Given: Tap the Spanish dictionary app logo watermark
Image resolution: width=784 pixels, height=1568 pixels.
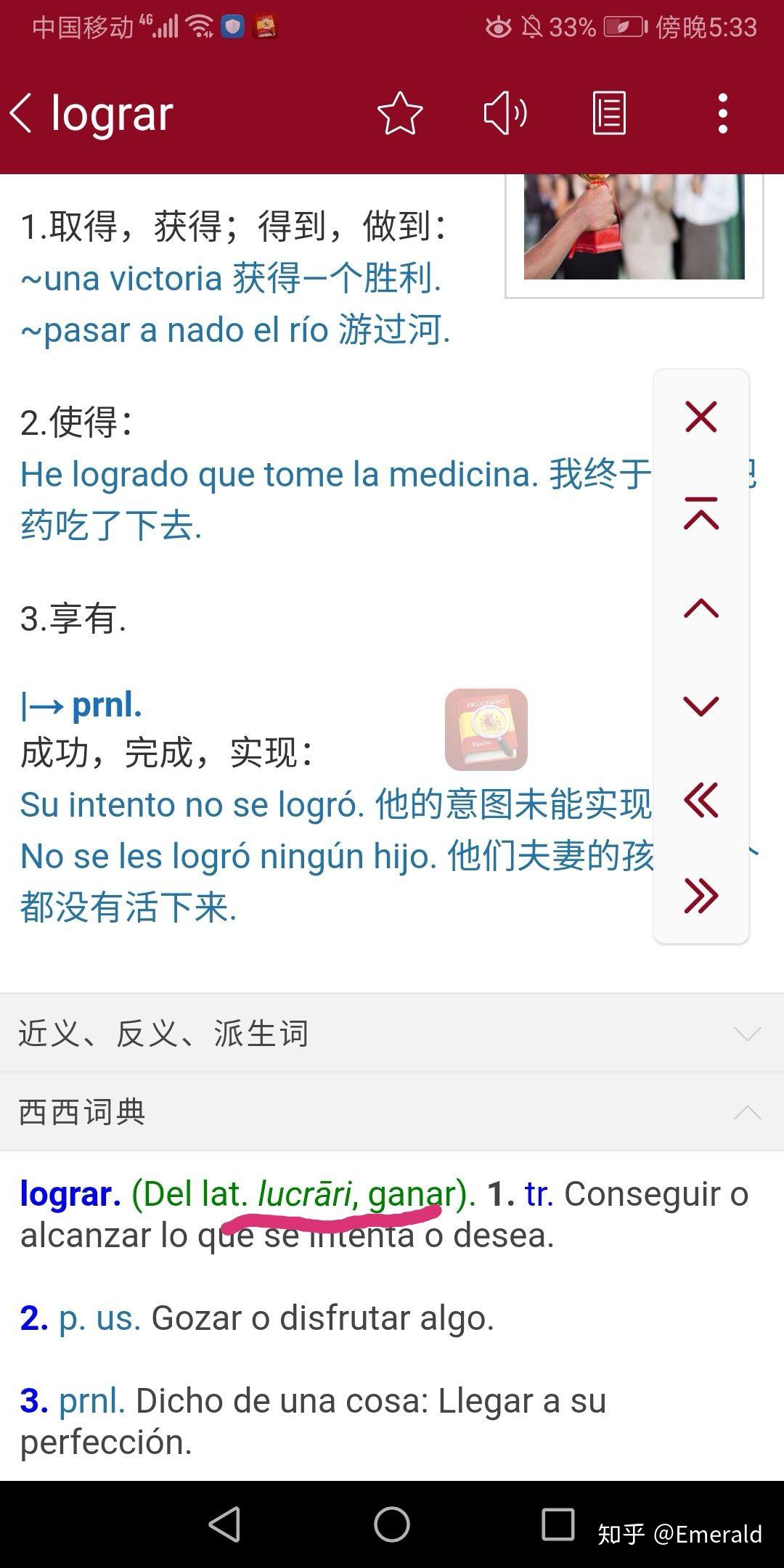Looking at the screenshot, I should pos(485,730).
